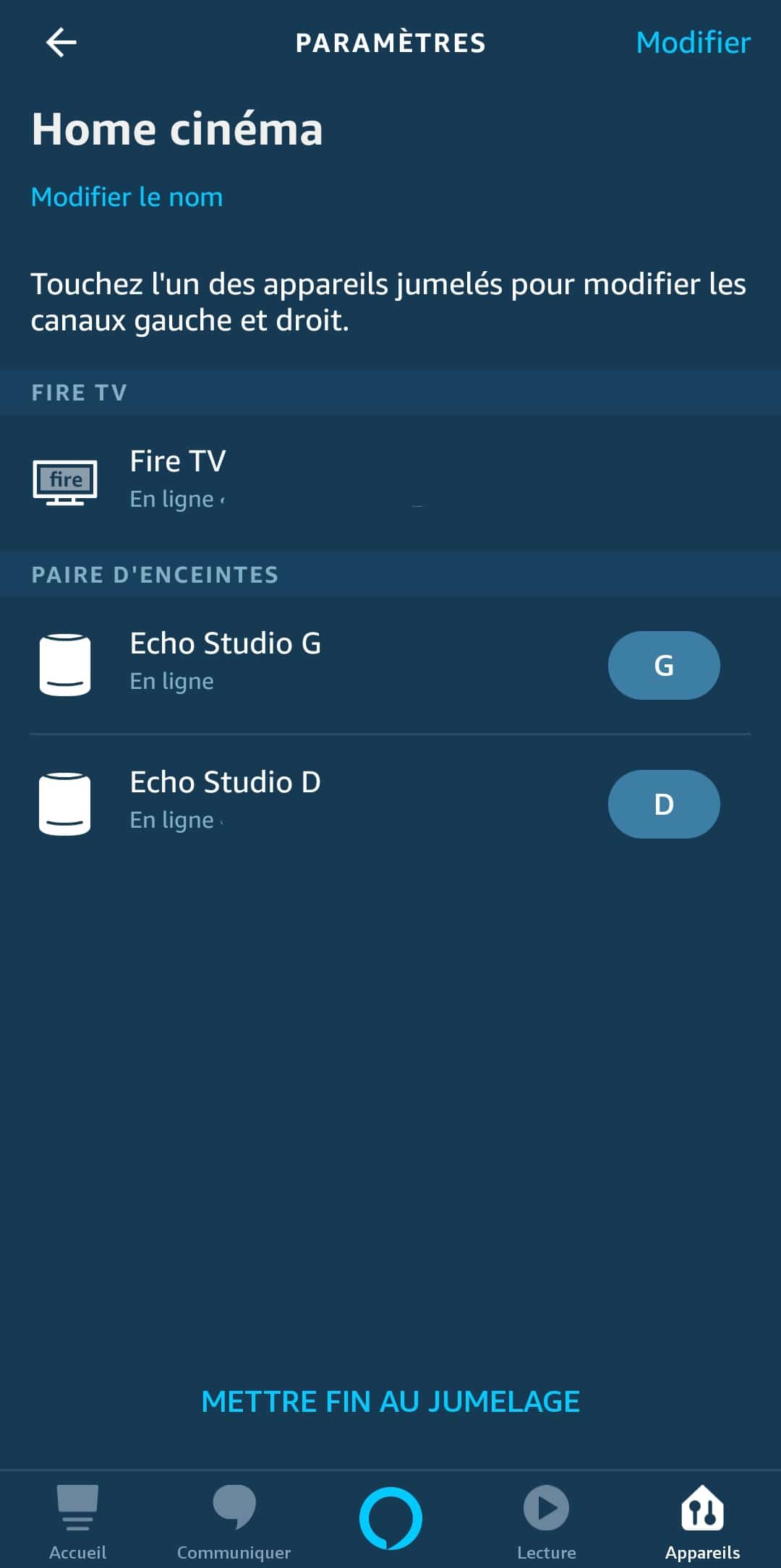Tap Modifier in the top bar

[693, 43]
